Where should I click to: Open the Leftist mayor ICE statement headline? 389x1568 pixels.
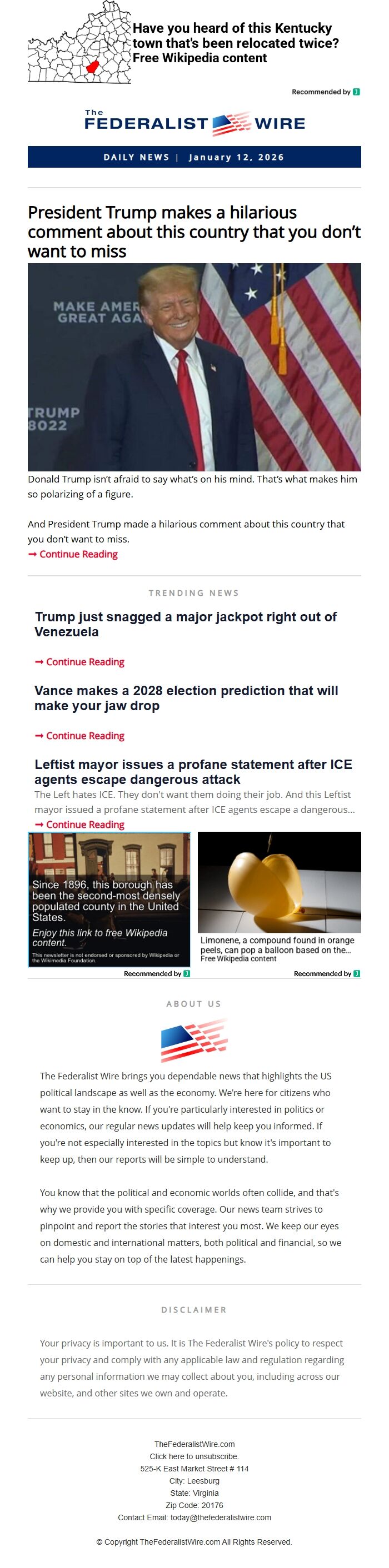[193, 772]
